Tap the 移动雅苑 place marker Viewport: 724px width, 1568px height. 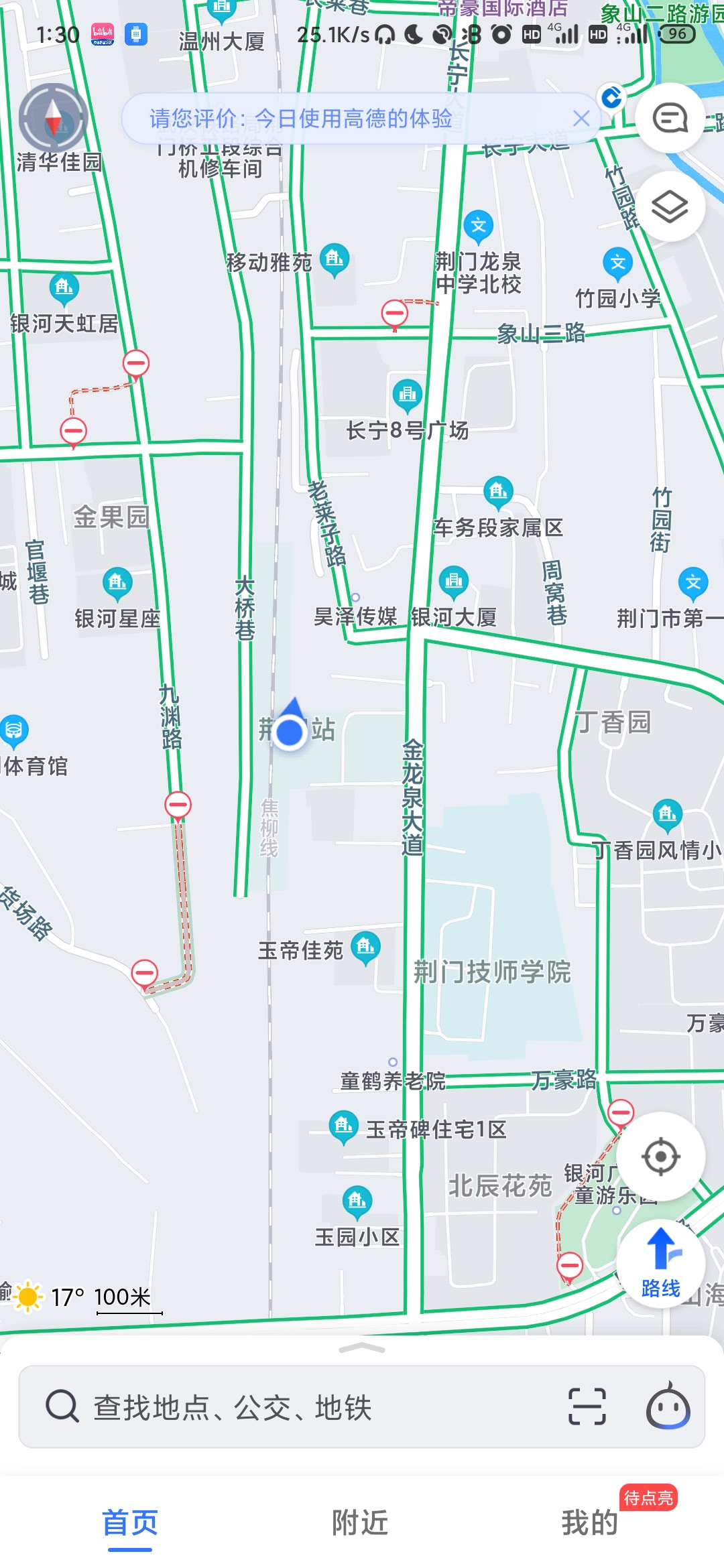(x=335, y=259)
